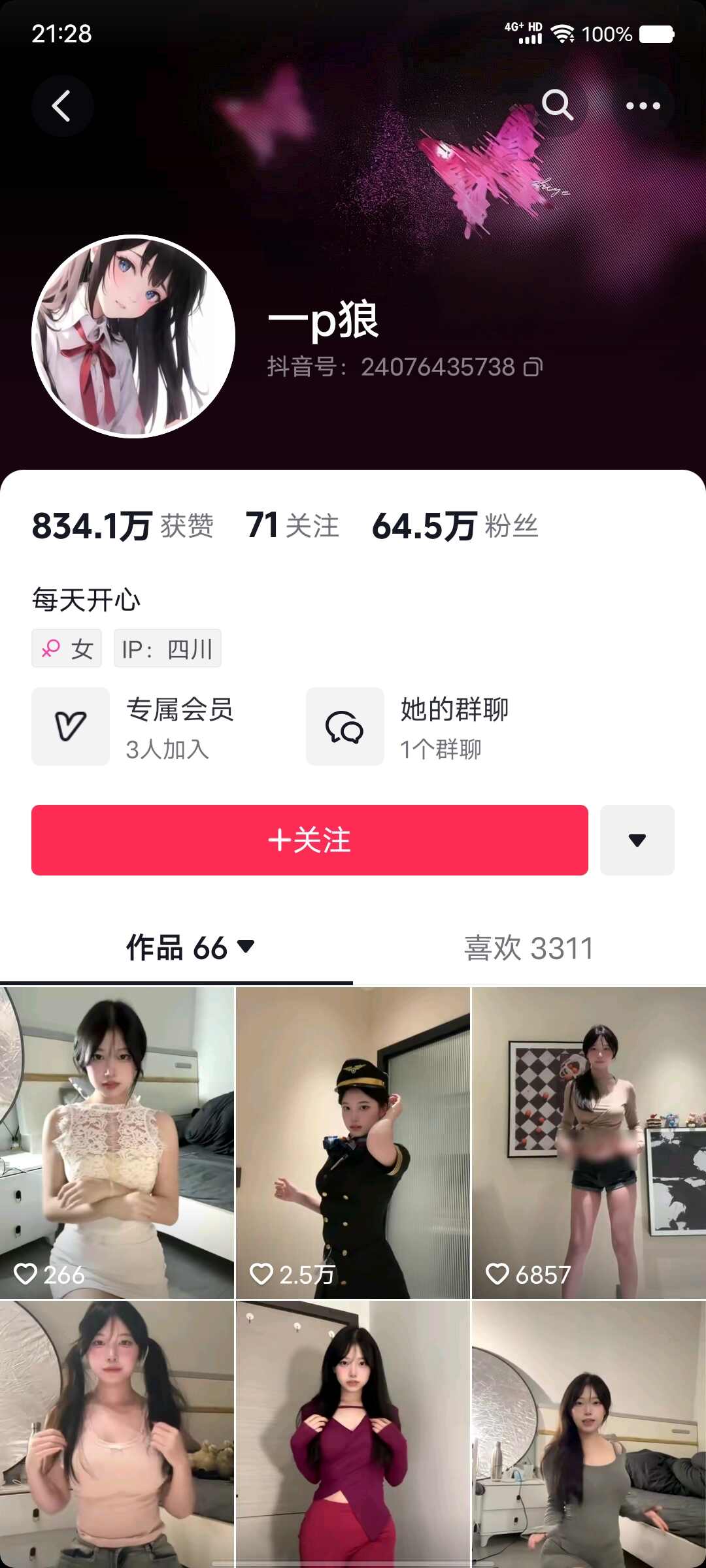The width and height of the screenshot is (706, 1568).
Task: Search this user's videos
Action: coord(558,105)
